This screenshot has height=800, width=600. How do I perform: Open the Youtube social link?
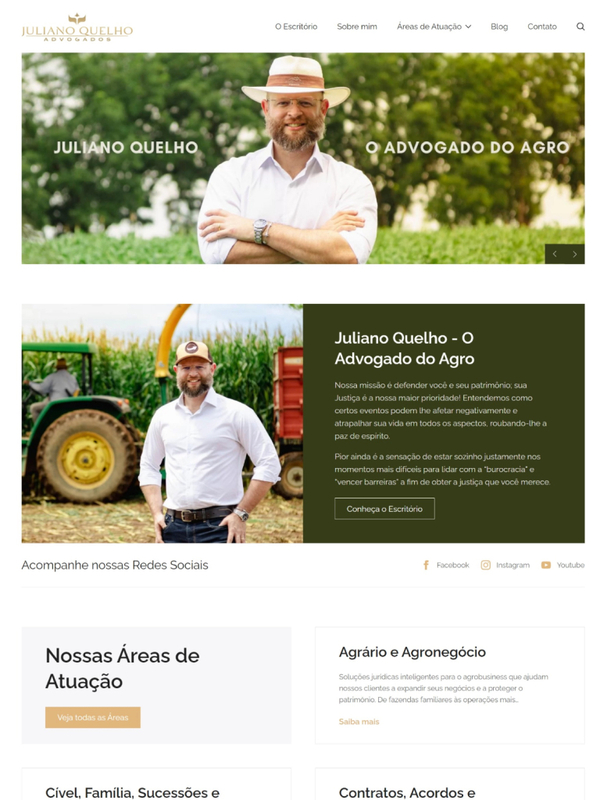[563, 565]
